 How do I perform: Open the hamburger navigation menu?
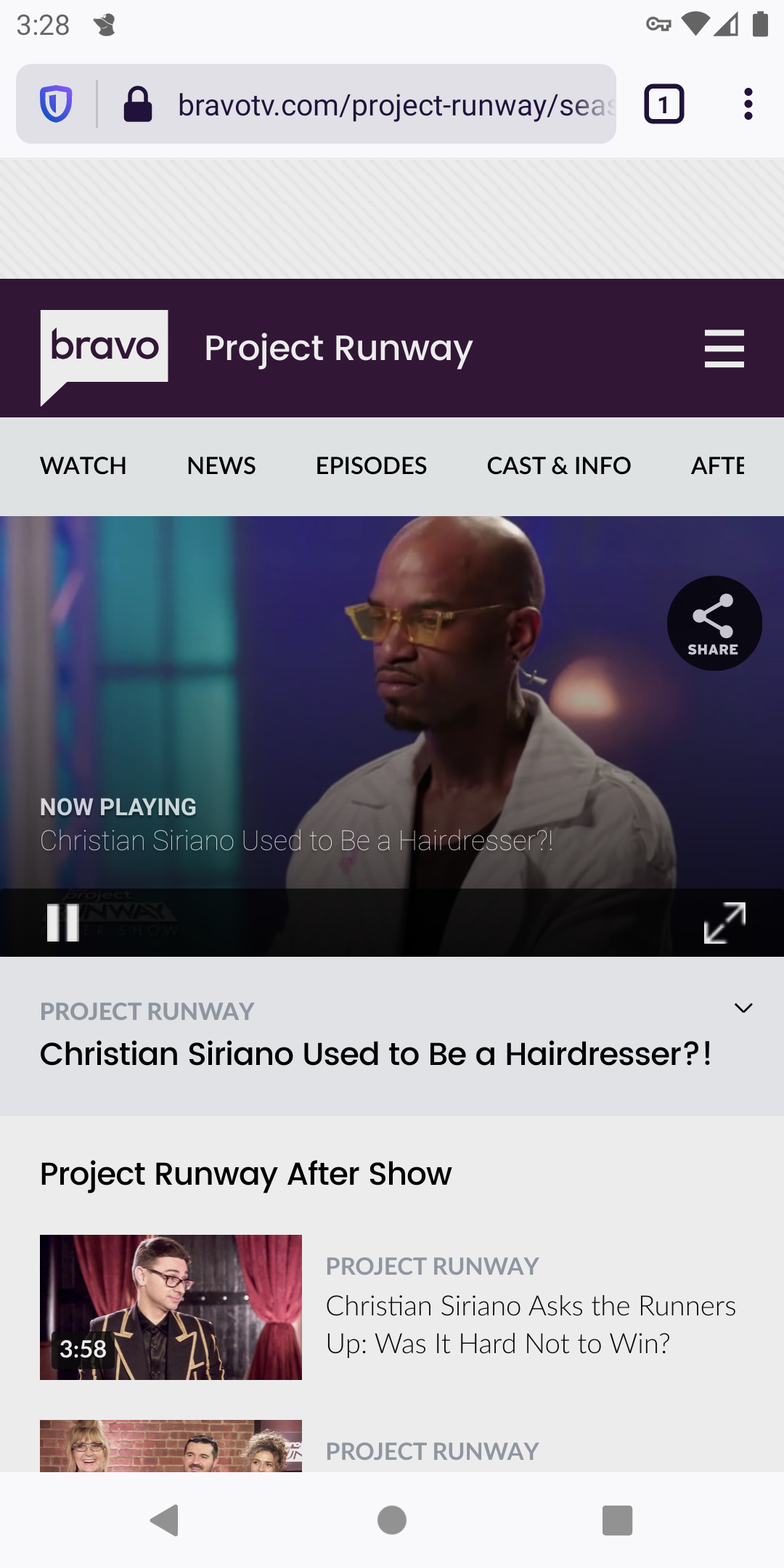coord(724,349)
